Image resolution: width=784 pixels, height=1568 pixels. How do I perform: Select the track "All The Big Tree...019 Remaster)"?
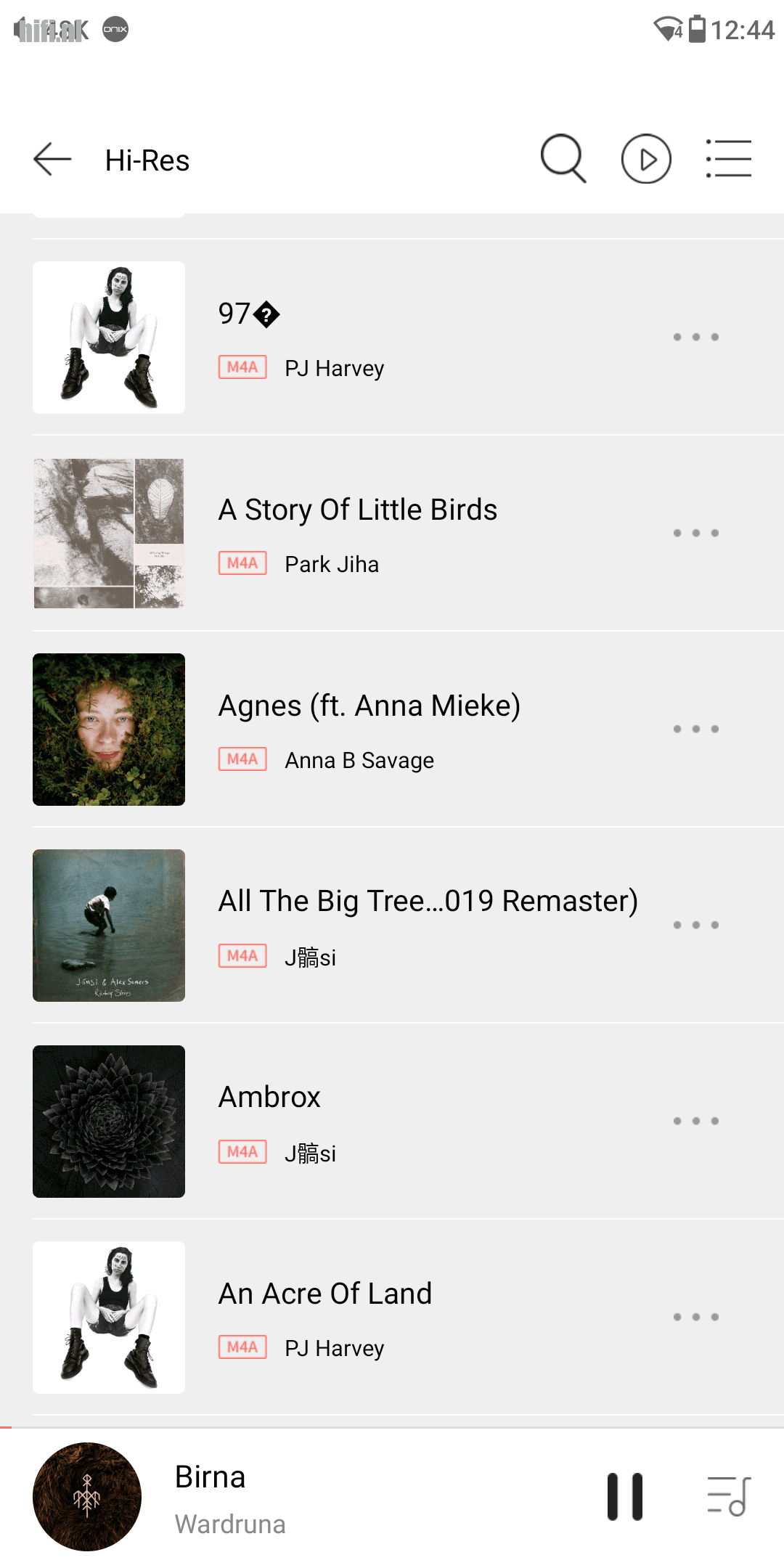(x=428, y=902)
